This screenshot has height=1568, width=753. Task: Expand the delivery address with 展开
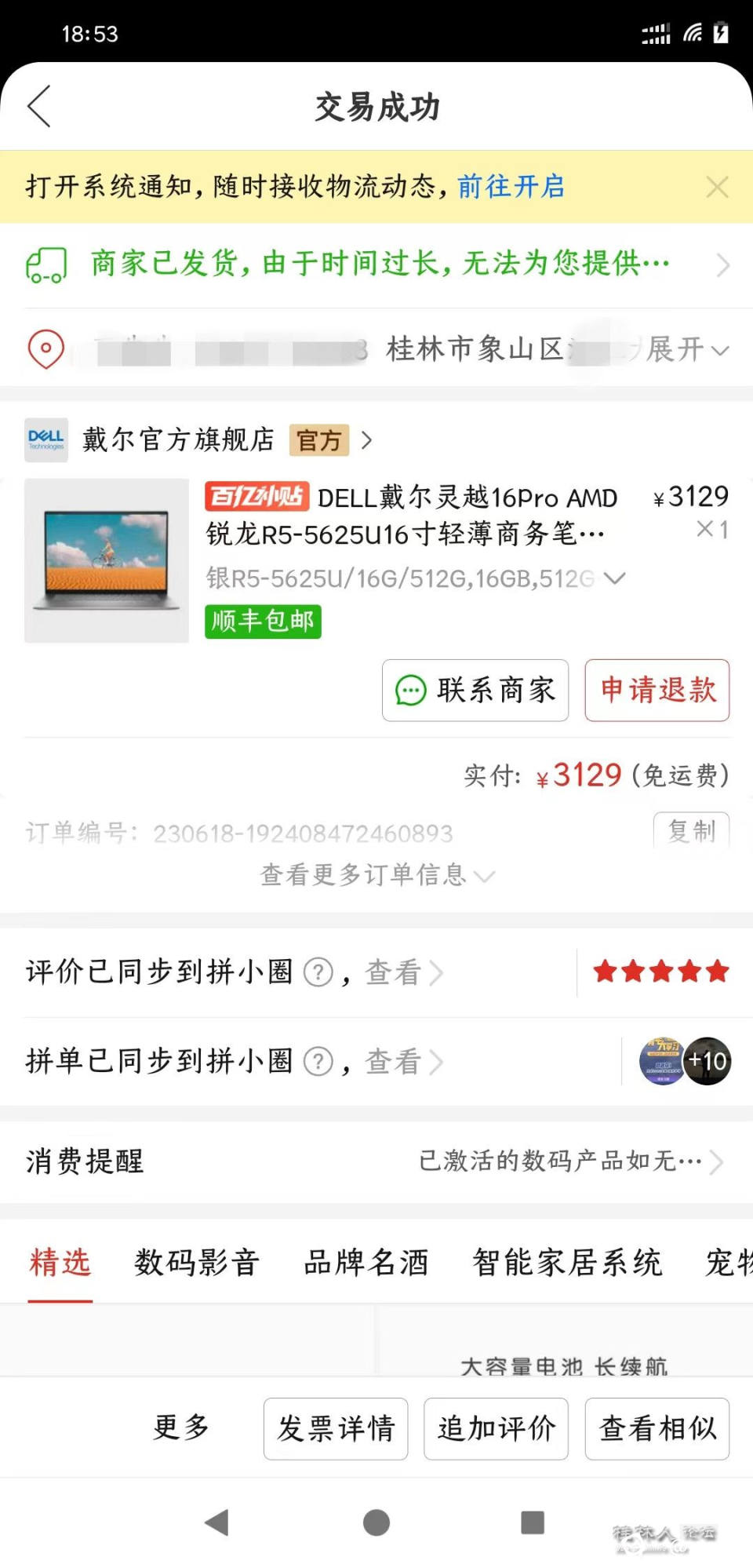tap(687, 349)
